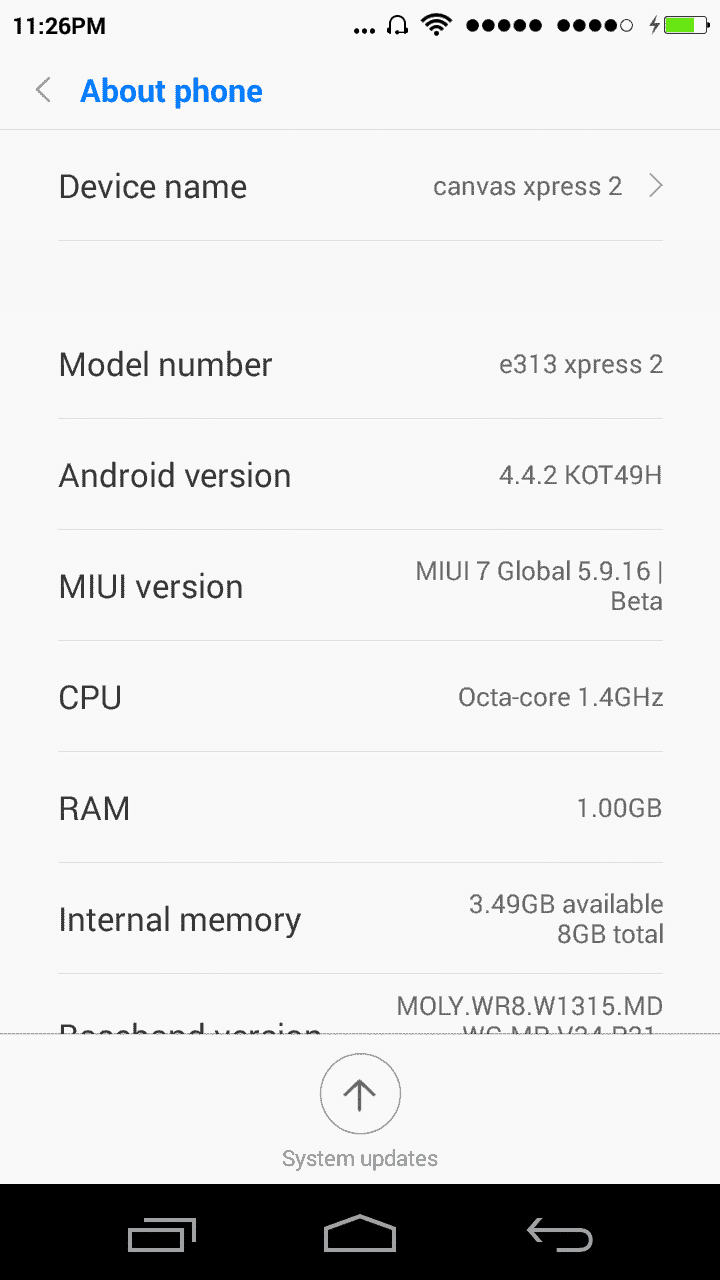
Task: Tap the Internal memory row
Action: click(x=360, y=919)
